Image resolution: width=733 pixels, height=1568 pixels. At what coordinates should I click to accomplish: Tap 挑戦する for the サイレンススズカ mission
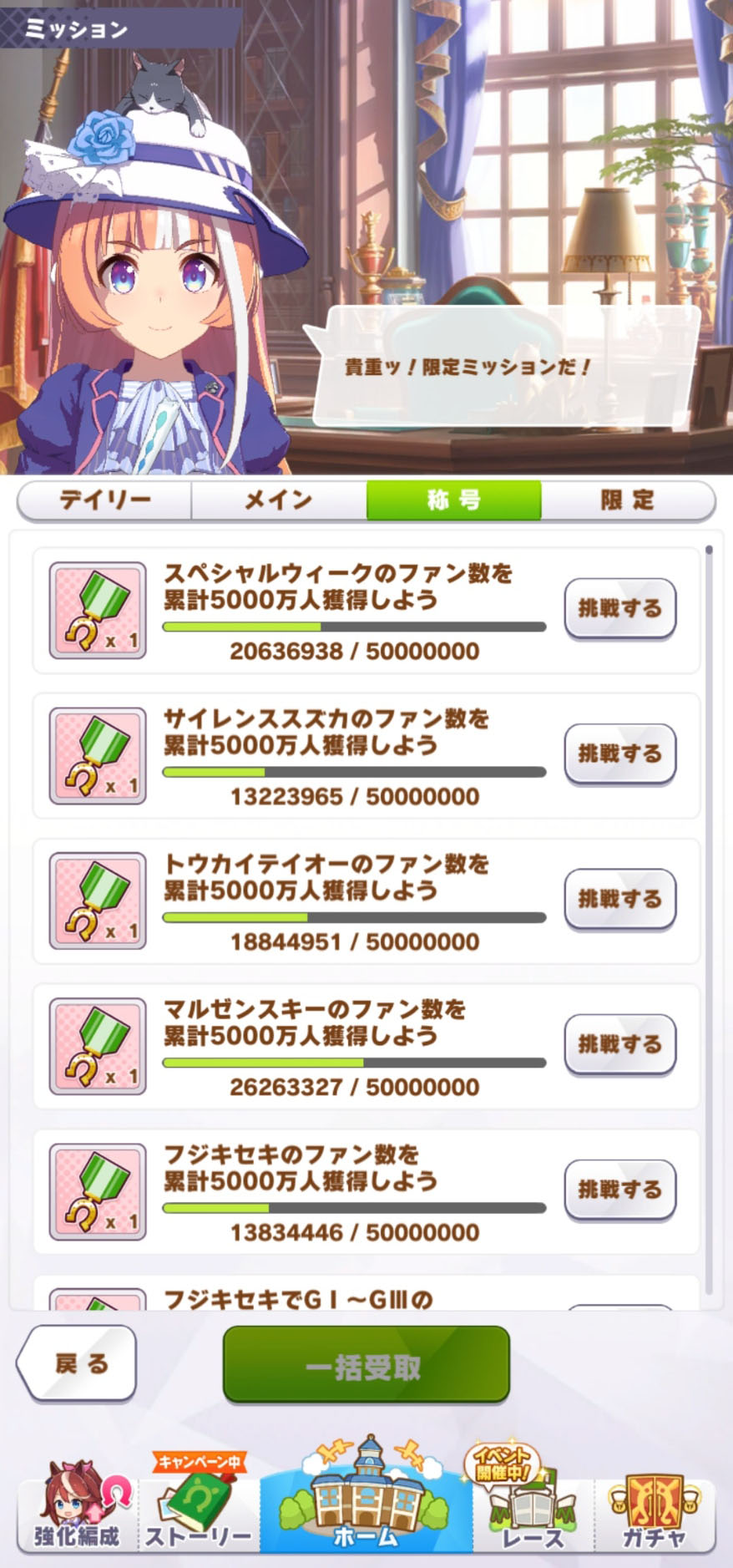pyautogui.click(x=619, y=754)
